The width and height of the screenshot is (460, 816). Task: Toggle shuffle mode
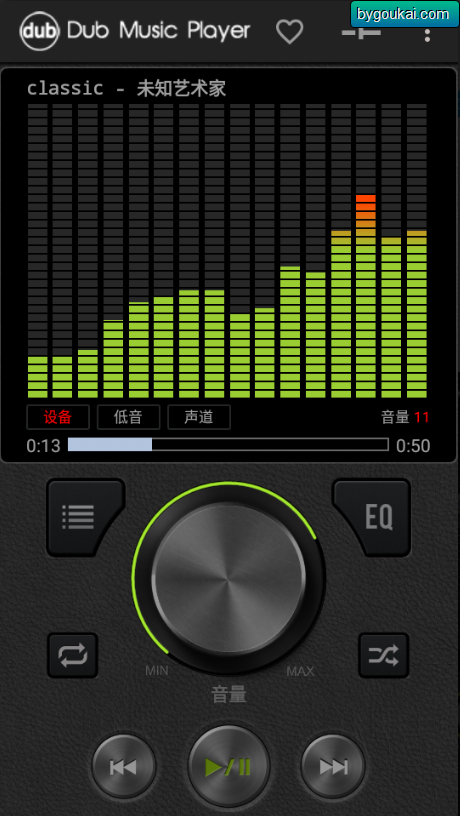[x=384, y=655]
